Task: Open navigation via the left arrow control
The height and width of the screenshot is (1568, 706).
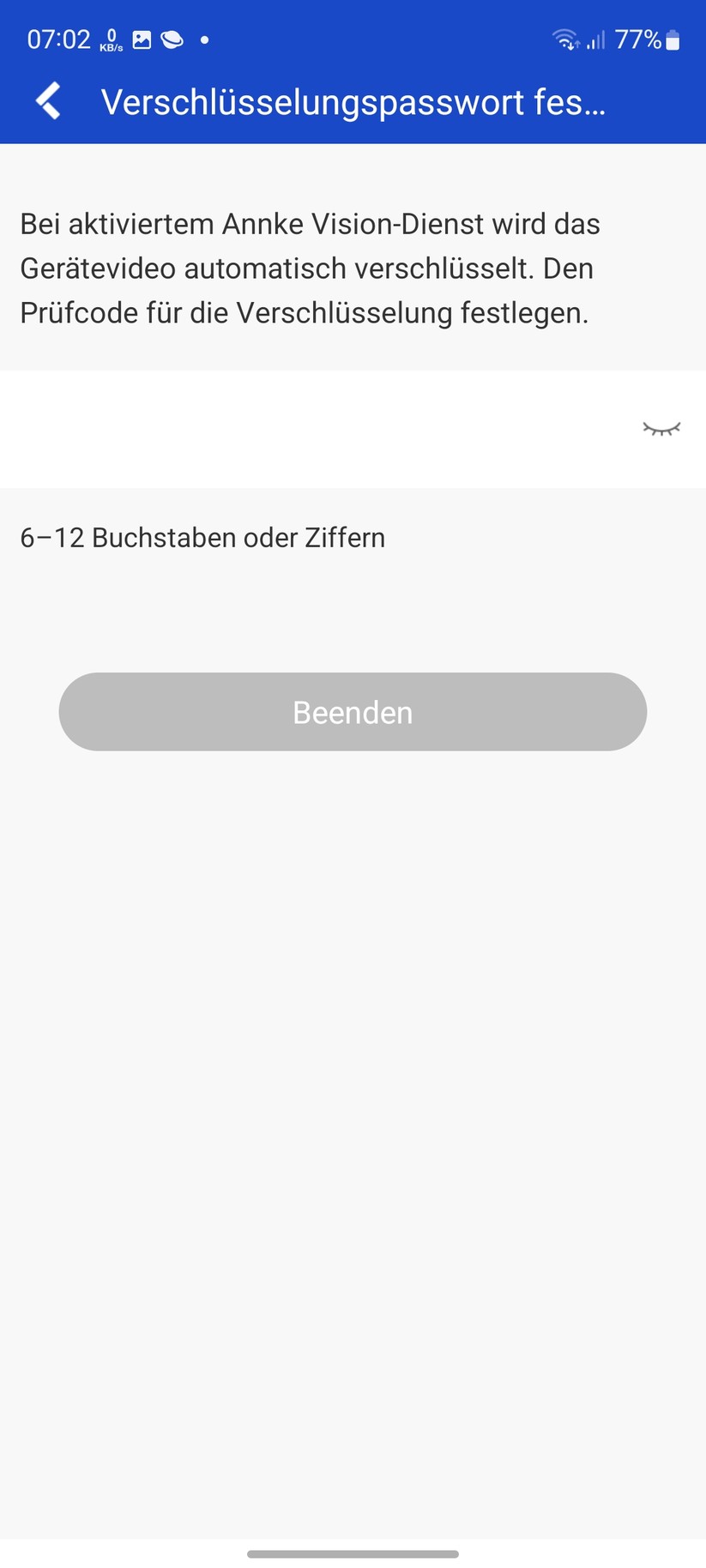Action: pos(47,100)
